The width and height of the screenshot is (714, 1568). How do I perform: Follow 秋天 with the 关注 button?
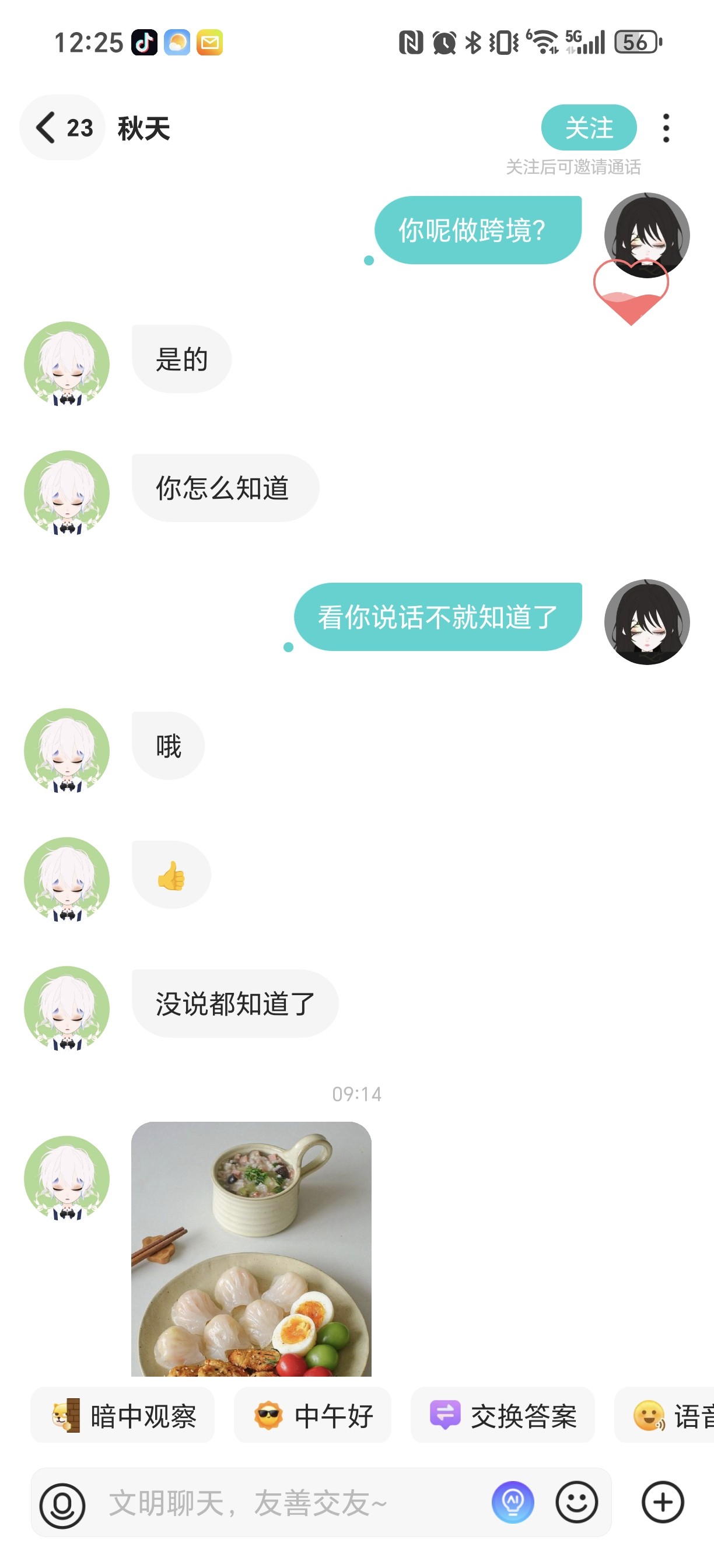(589, 128)
